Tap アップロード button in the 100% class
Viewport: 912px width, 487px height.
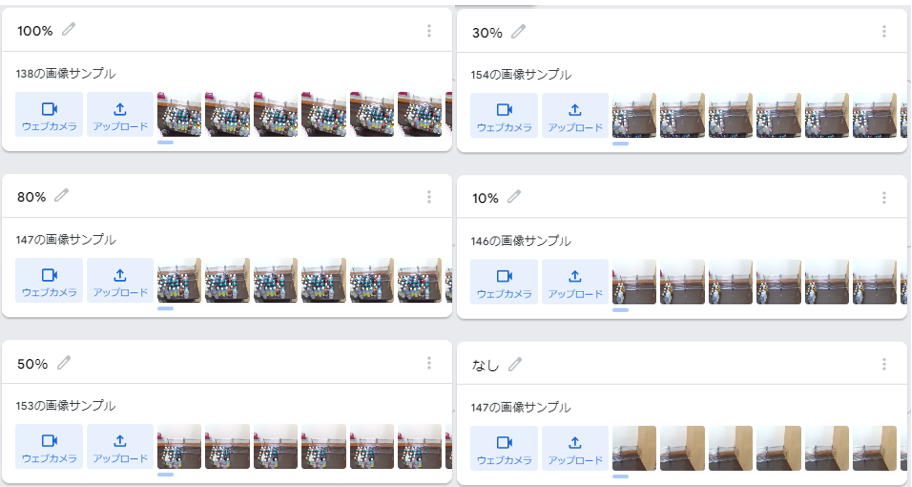120,115
